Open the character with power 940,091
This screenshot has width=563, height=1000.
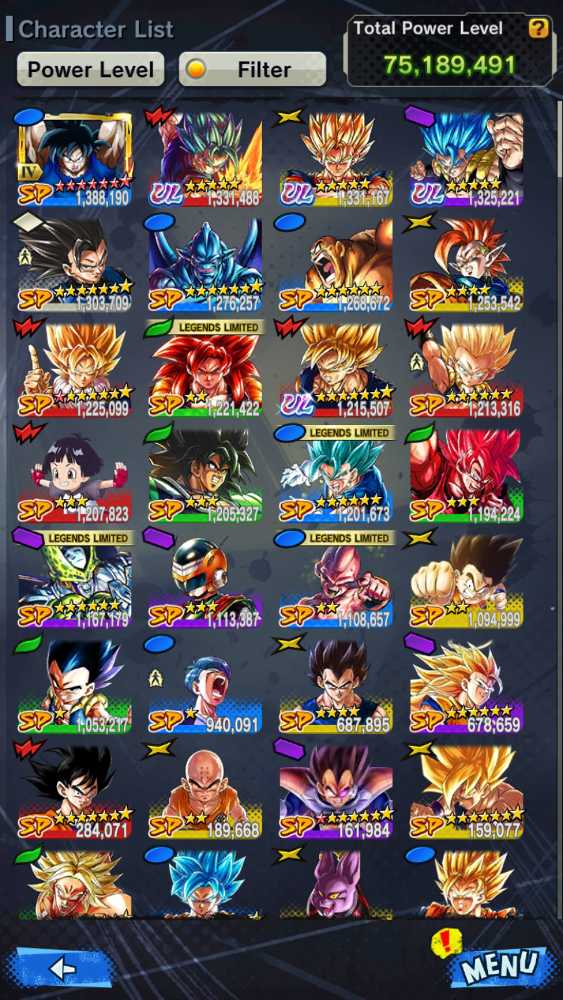[x=205, y=686]
